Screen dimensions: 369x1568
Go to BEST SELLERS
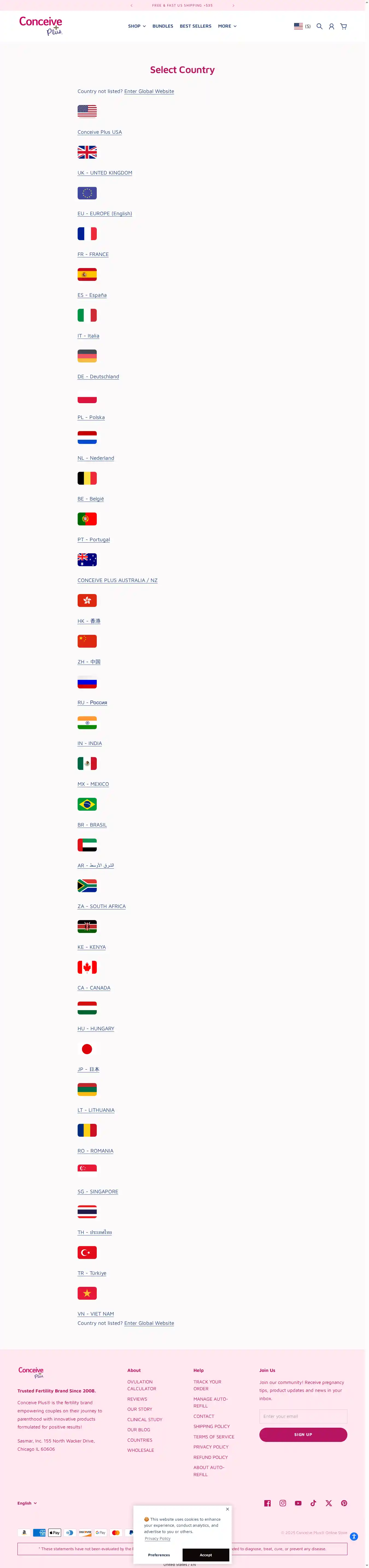[x=195, y=26]
